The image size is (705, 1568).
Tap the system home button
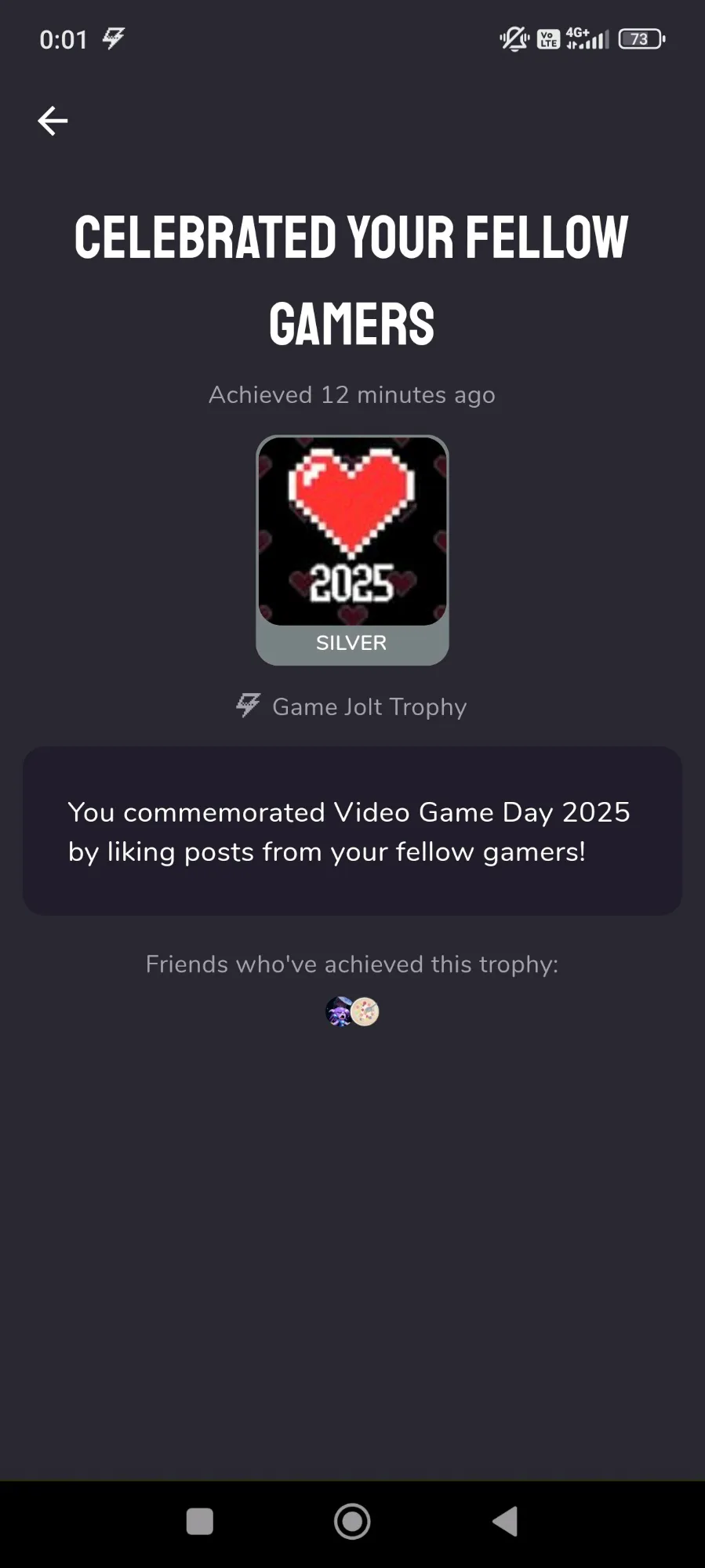(x=352, y=1522)
